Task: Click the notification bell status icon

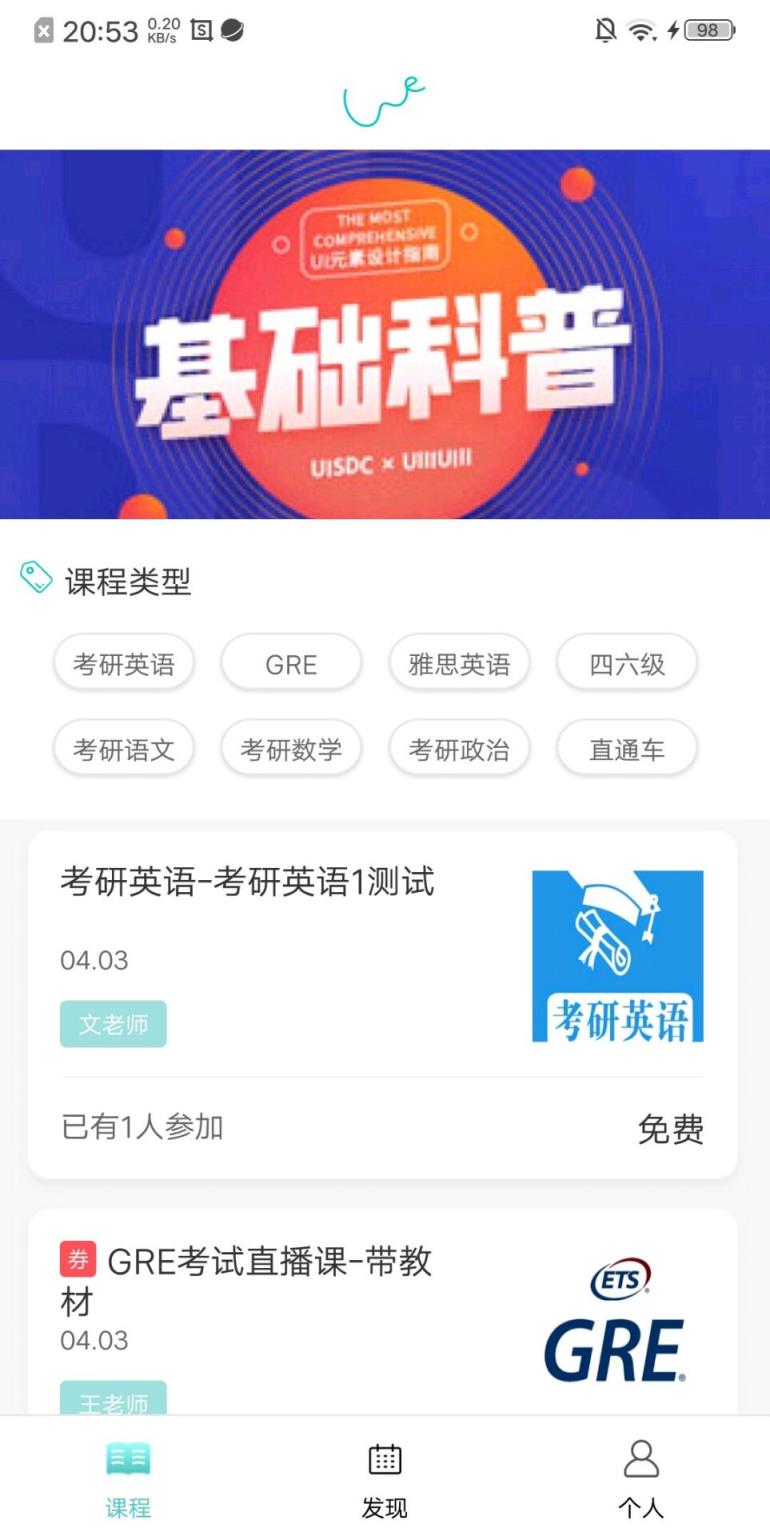Action: (x=603, y=30)
